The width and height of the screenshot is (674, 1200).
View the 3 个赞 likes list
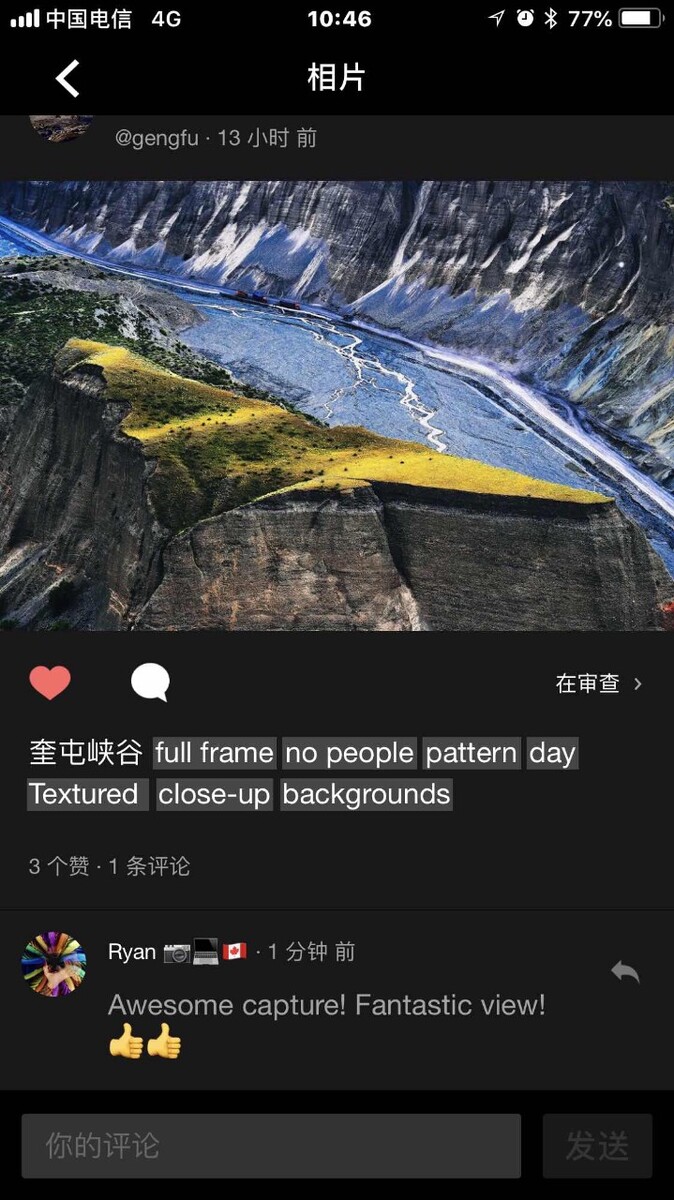click(x=59, y=866)
